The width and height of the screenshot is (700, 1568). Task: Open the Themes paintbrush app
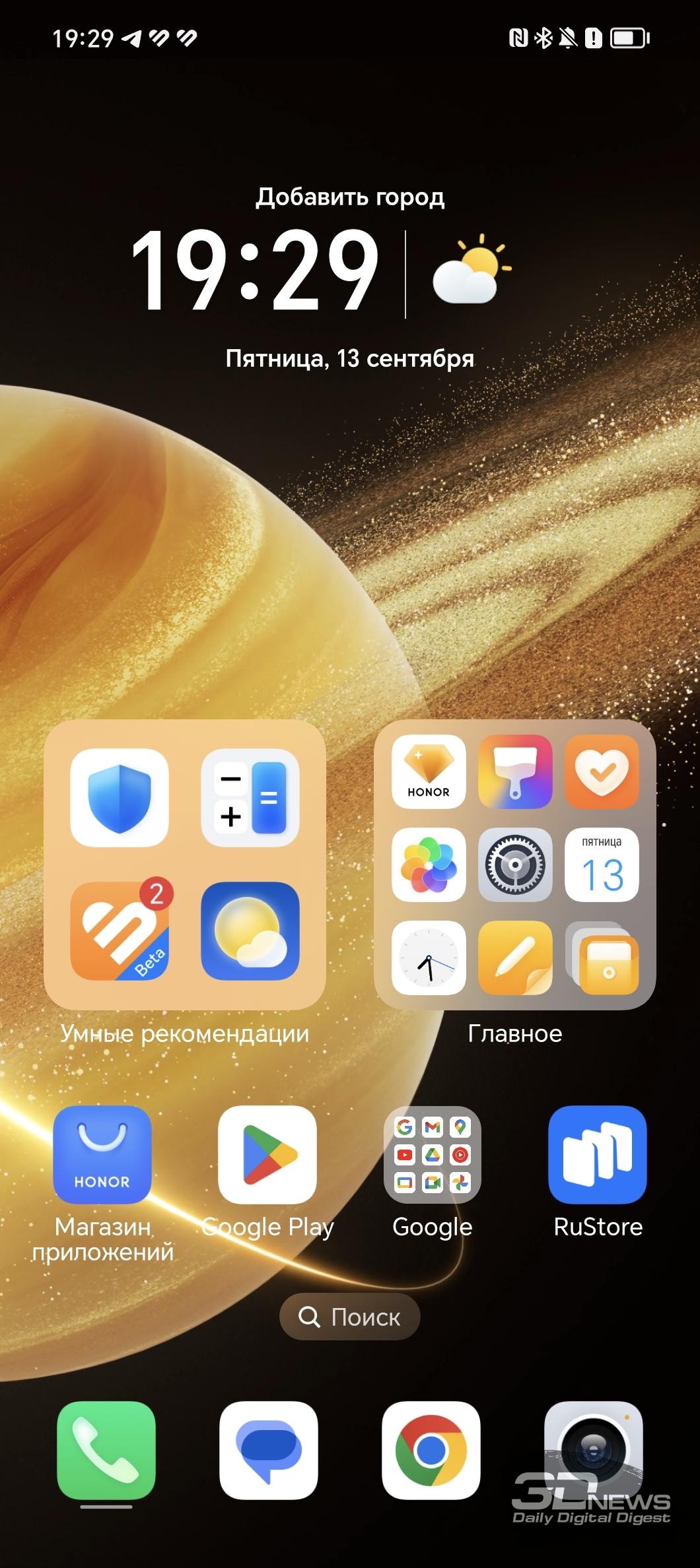pyautogui.click(x=515, y=771)
